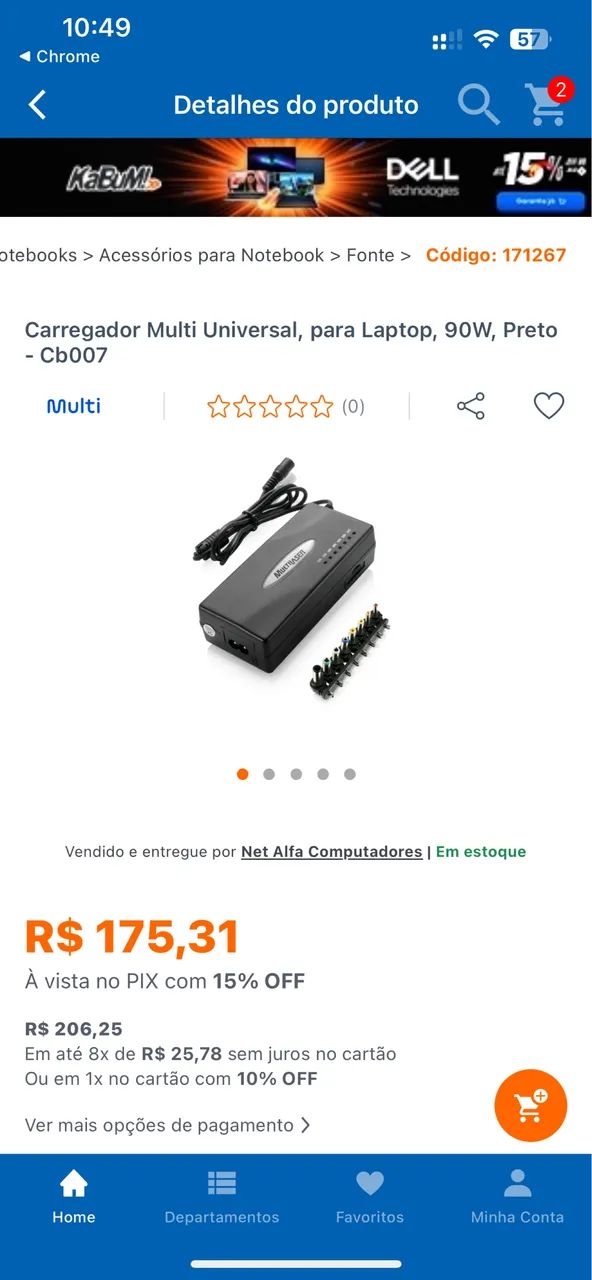The image size is (592, 1280).
Task: Go back using the top arrow
Action: [x=38, y=104]
